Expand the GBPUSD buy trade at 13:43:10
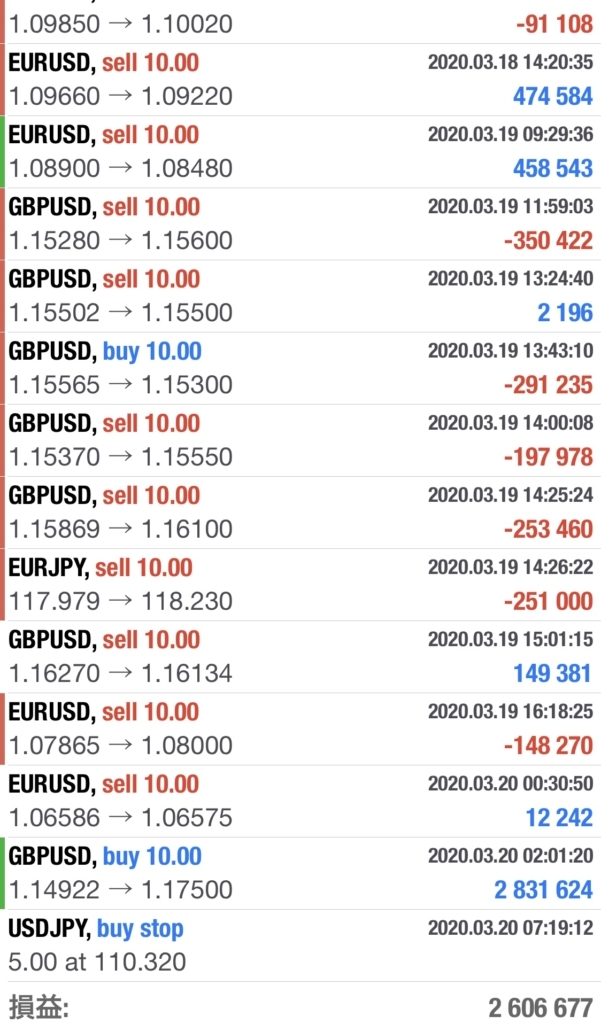The height and width of the screenshot is (1024, 601). click(x=300, y=368)
